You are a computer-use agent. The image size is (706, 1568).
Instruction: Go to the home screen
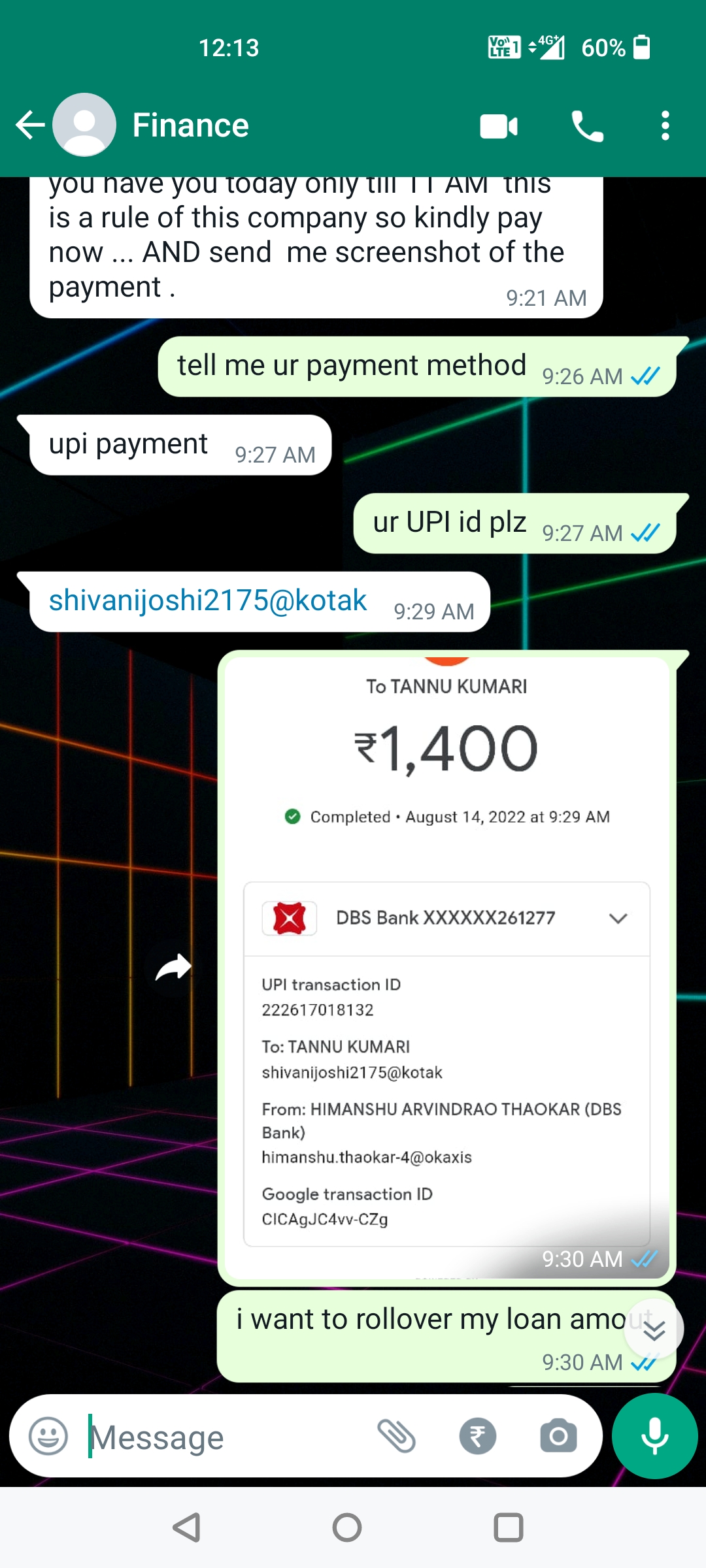(347, 1527)
